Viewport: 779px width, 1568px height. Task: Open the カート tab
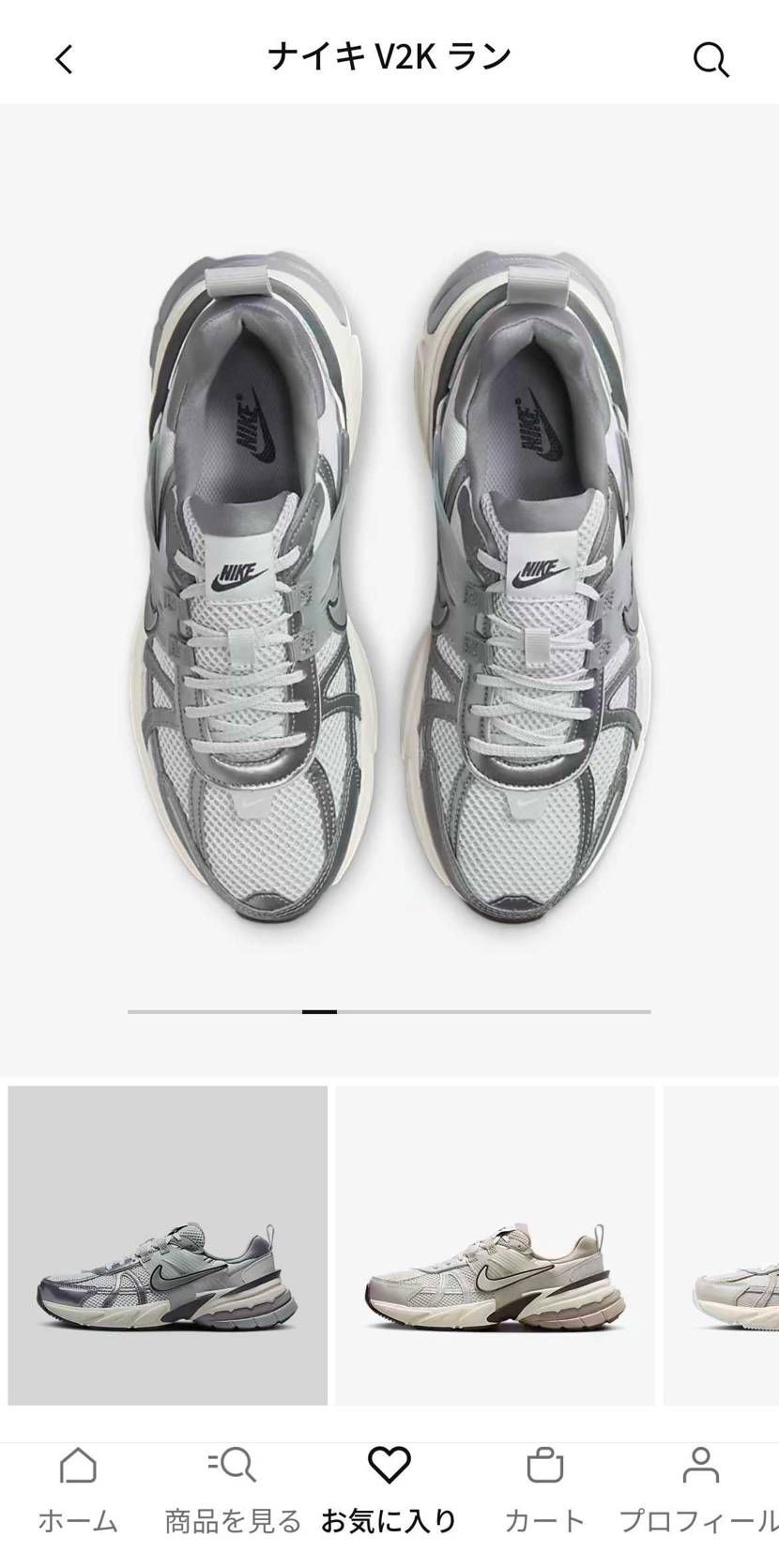pyautogui.click(x=544, y=1492)
